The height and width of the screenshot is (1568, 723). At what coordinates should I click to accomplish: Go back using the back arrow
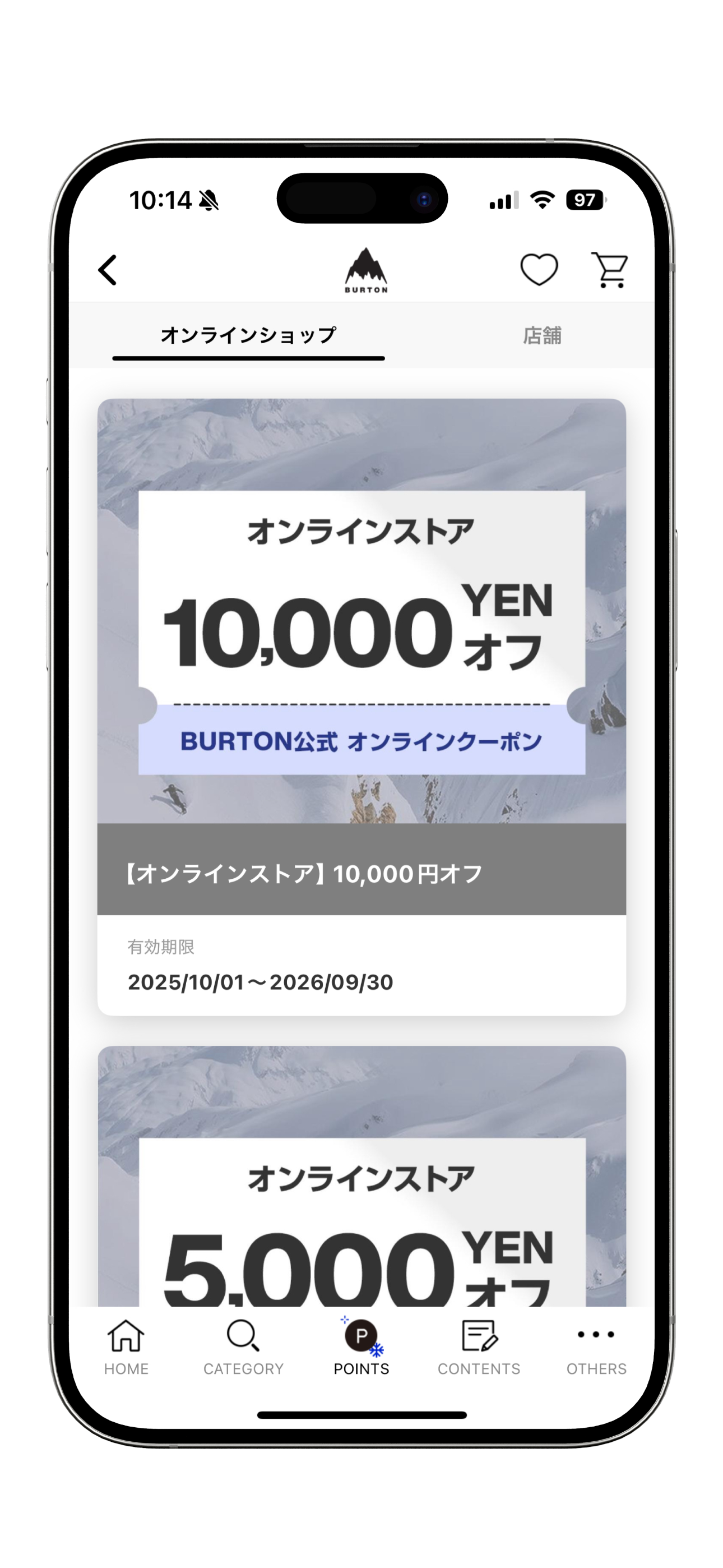pos(108,270)
